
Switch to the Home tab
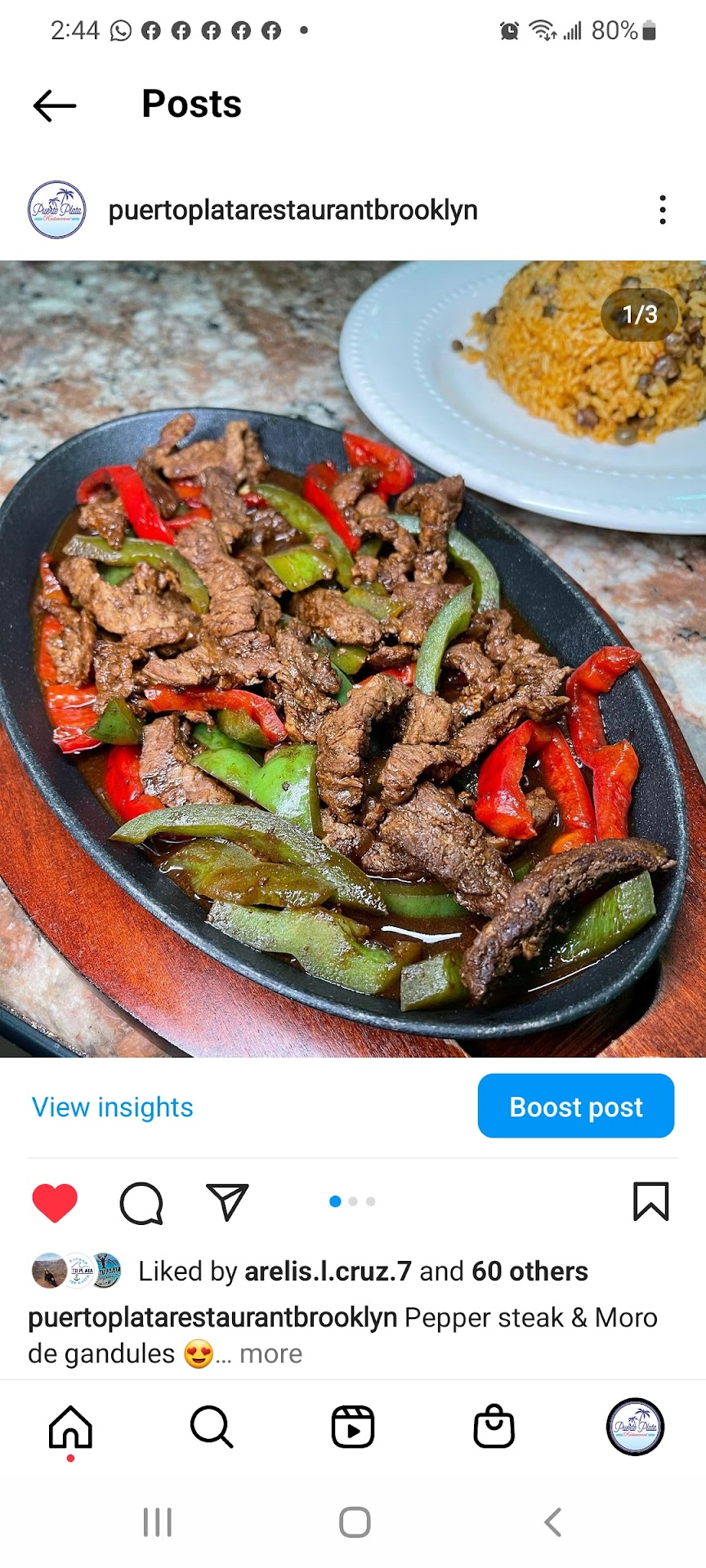(x=70, y=1428)
